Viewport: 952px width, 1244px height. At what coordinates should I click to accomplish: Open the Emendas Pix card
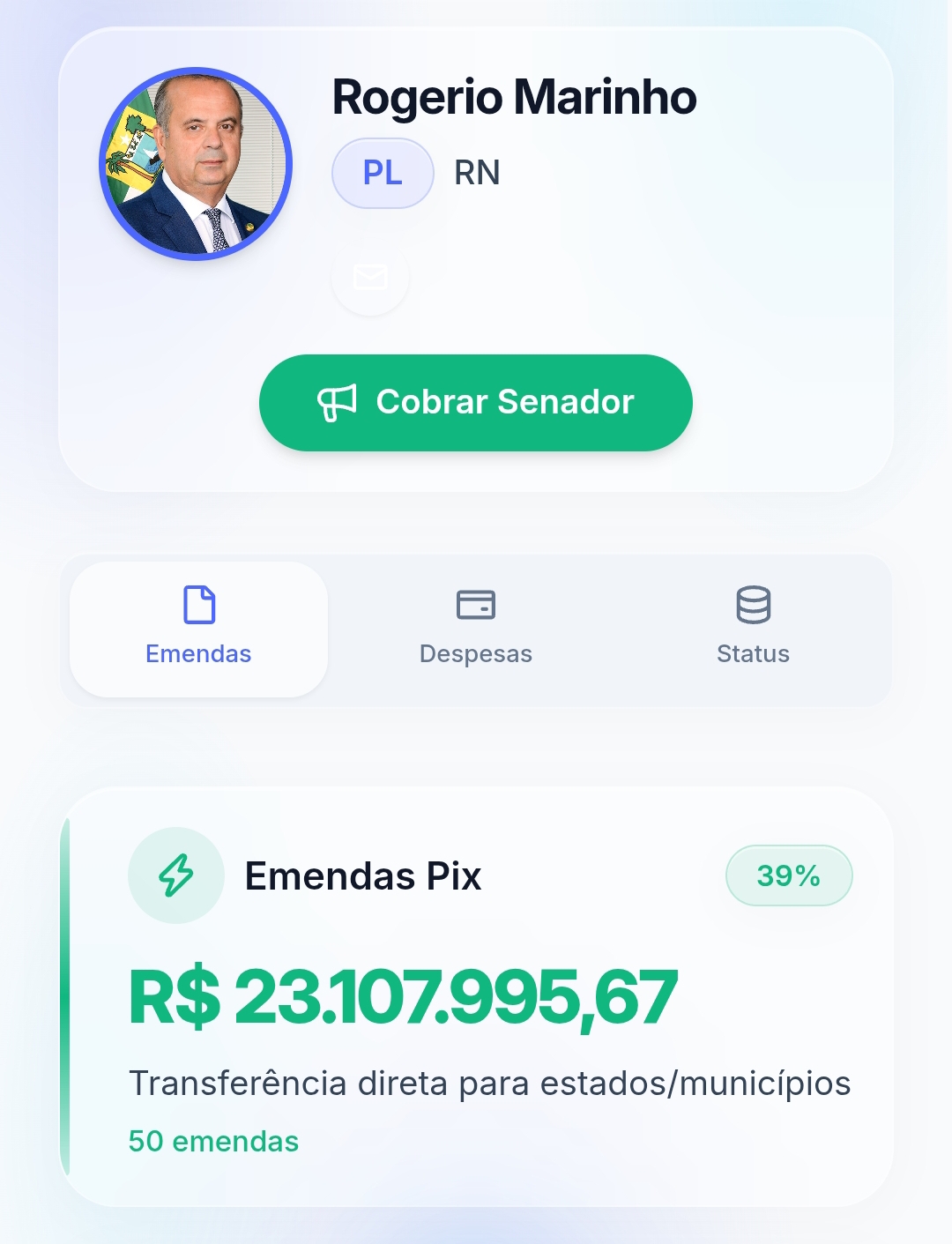coord(476,996)
